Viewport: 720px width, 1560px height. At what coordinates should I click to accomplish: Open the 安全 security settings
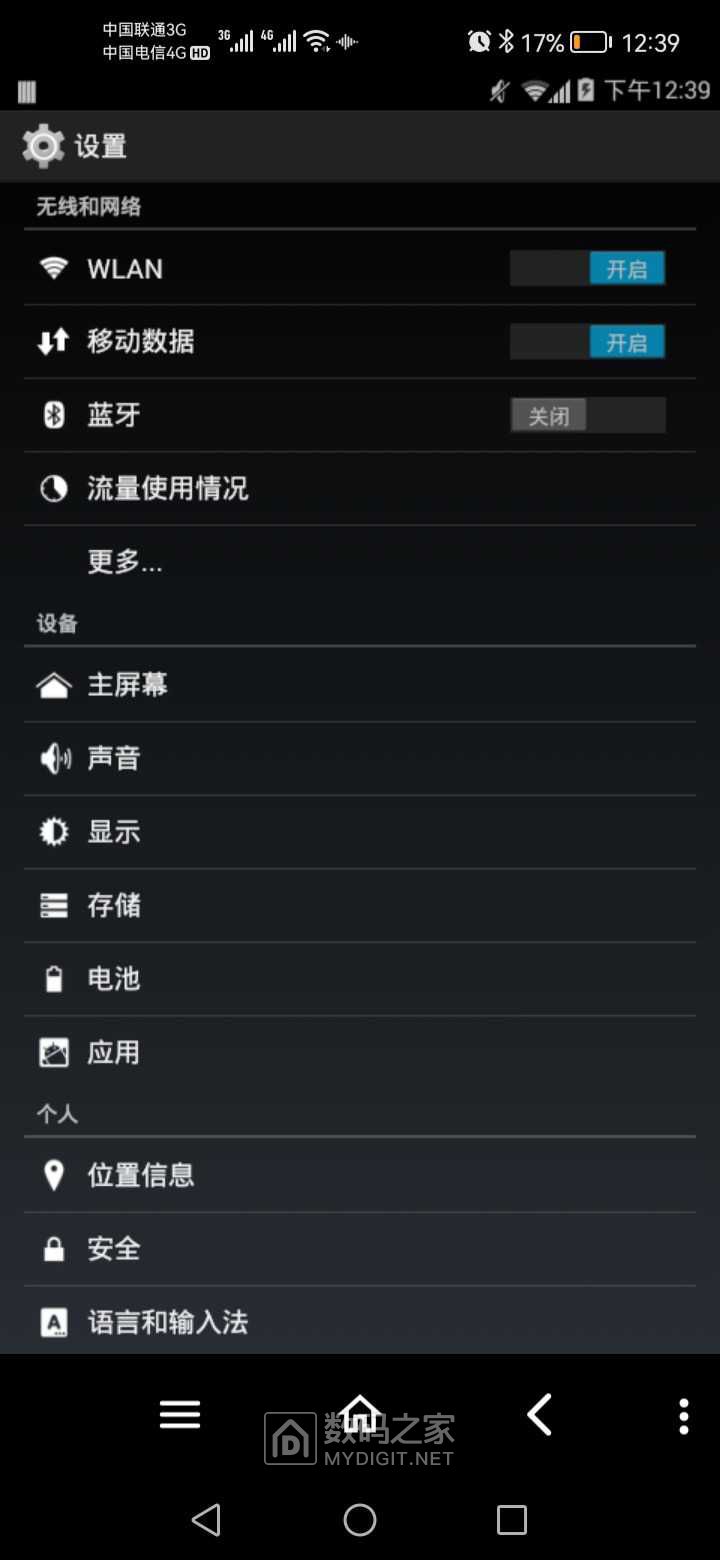[x=113, y=1248]
